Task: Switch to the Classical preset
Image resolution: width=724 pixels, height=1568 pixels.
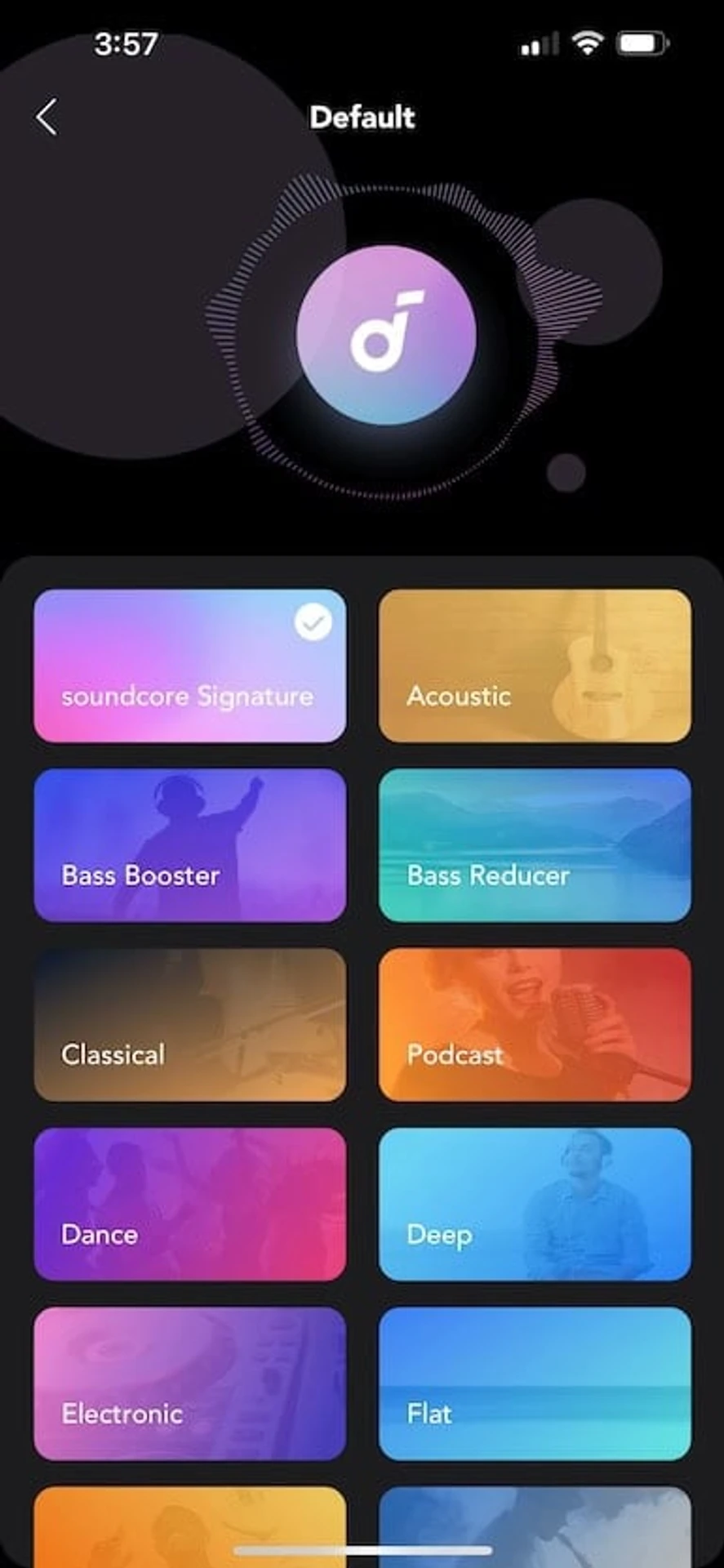Action: [x=189, y=1025]
